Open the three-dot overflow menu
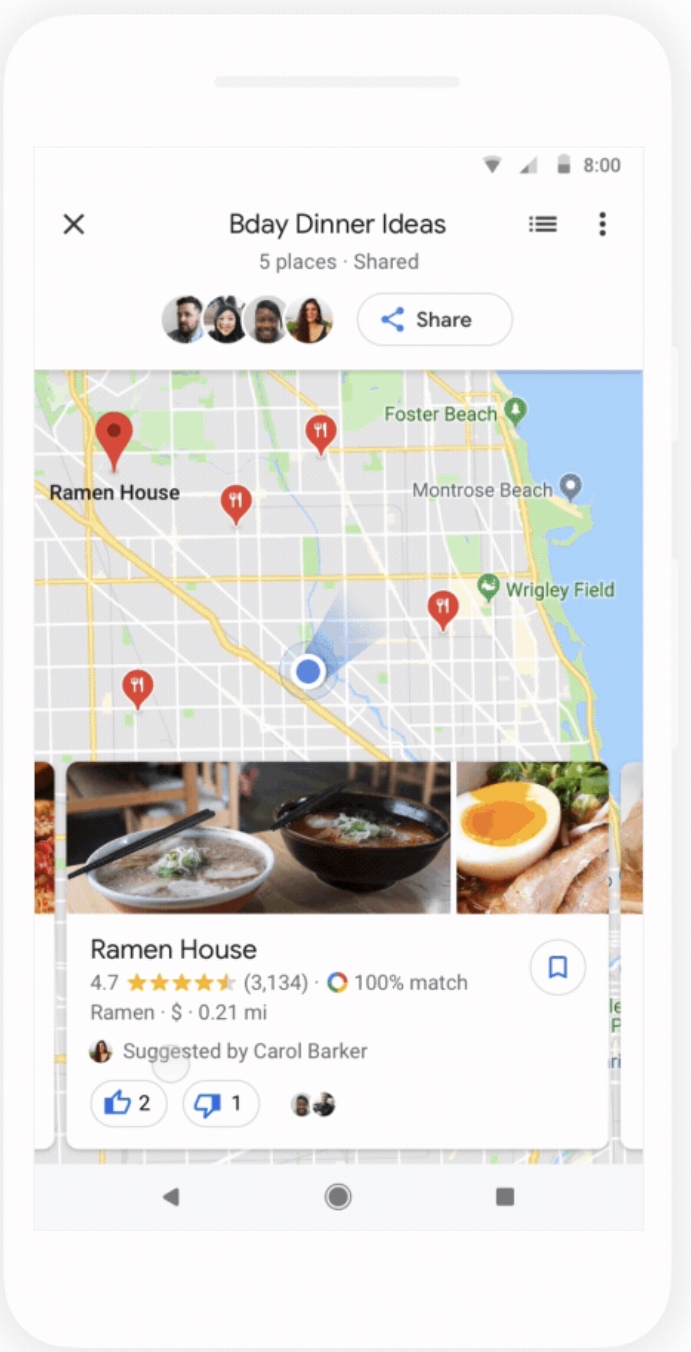 tap(602, 224)
